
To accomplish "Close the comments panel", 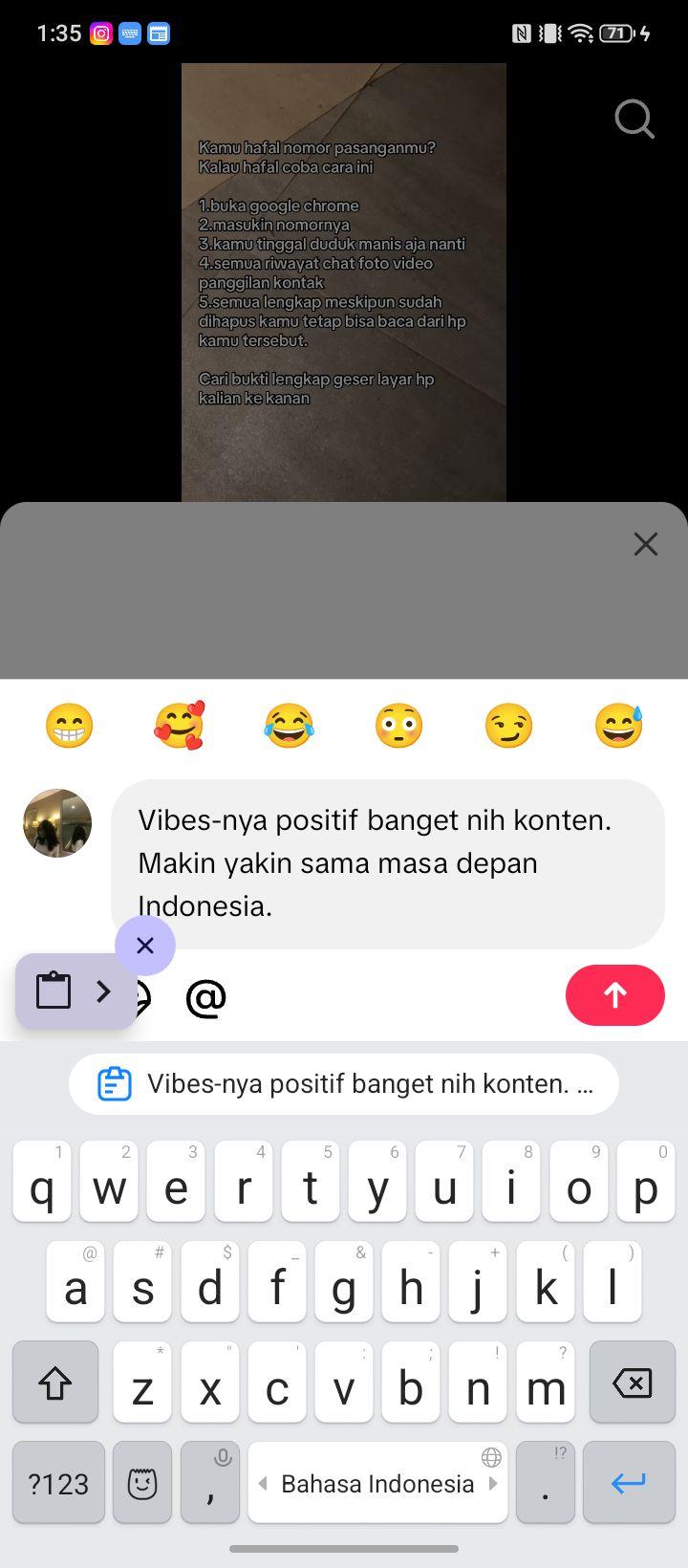I will pos(646,544).
